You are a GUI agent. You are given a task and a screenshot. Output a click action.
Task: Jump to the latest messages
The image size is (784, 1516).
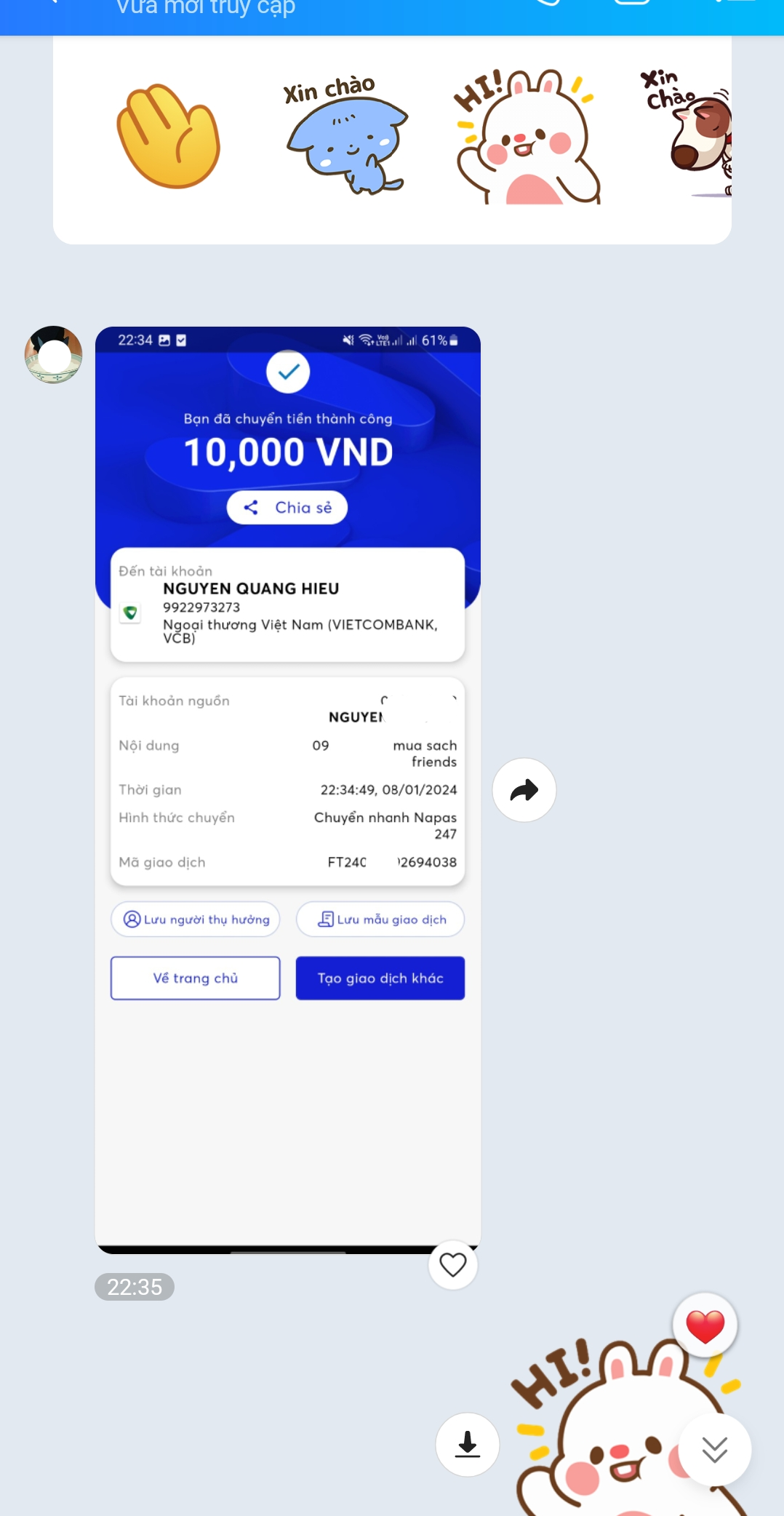pyautogui.click(x=714, y=1449)
